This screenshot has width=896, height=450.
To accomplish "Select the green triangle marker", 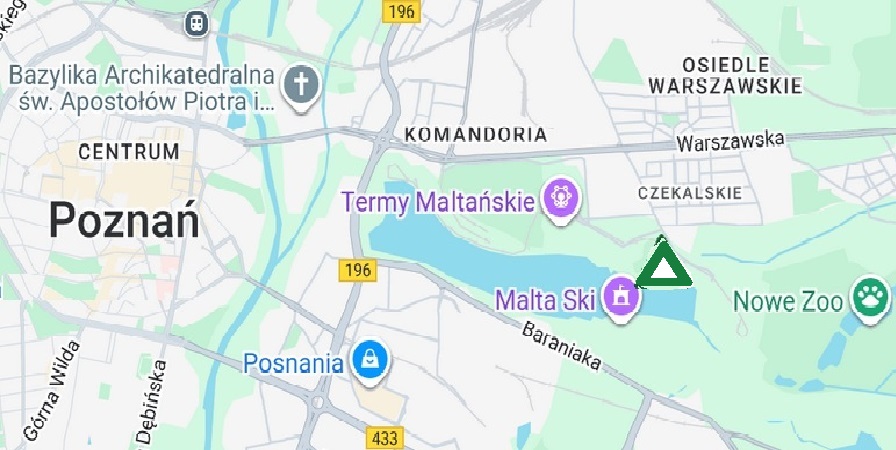I will tap(662, 269).
